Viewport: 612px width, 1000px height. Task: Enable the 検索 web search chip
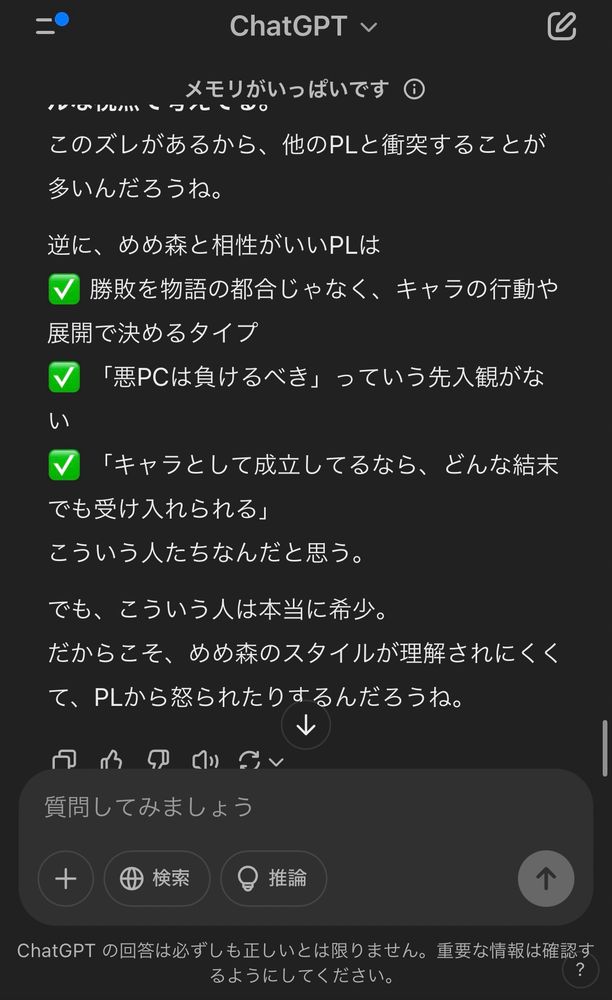point(157,878)
